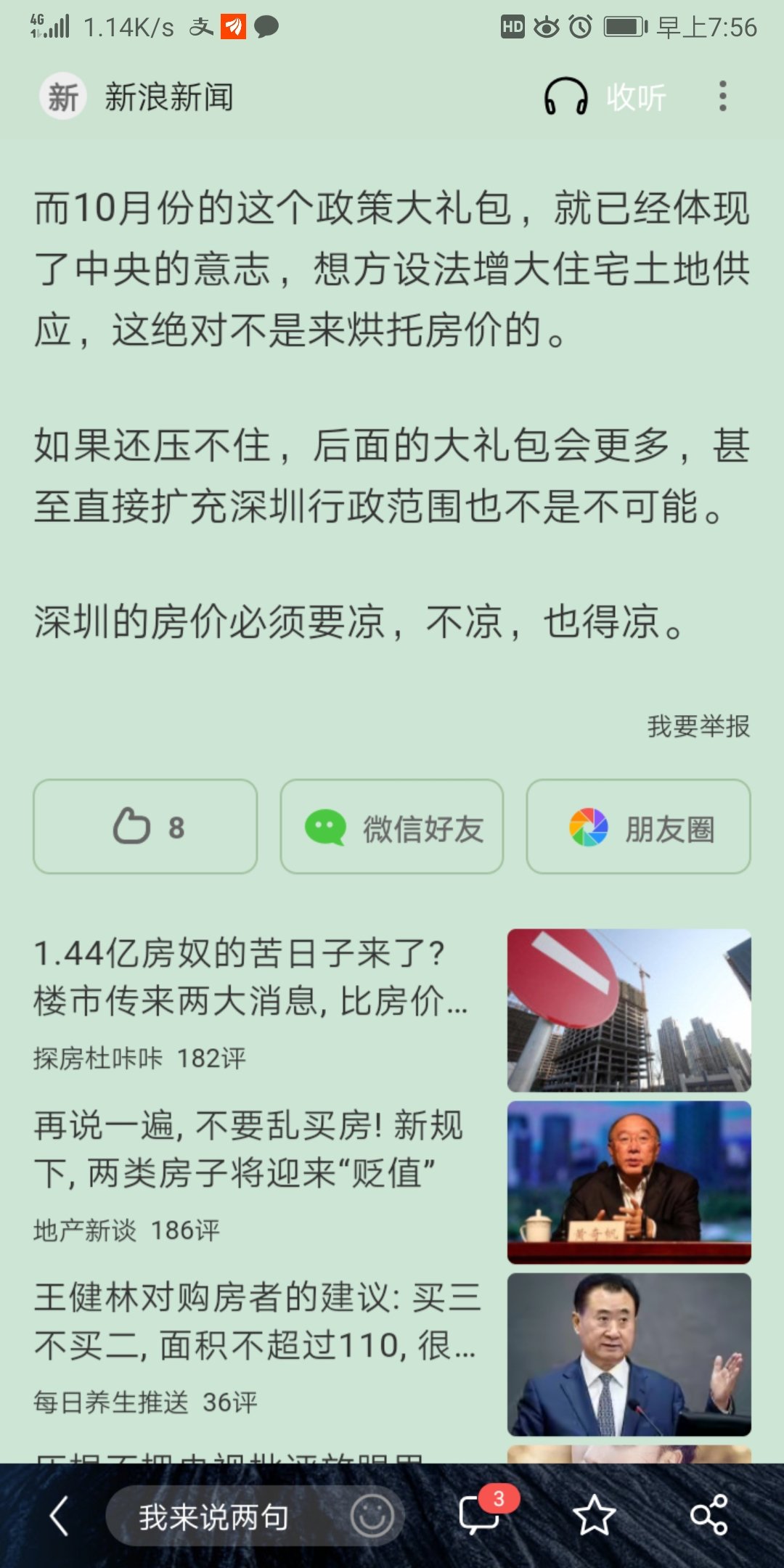Share article to 朋友圈

(x=638, y=827)
